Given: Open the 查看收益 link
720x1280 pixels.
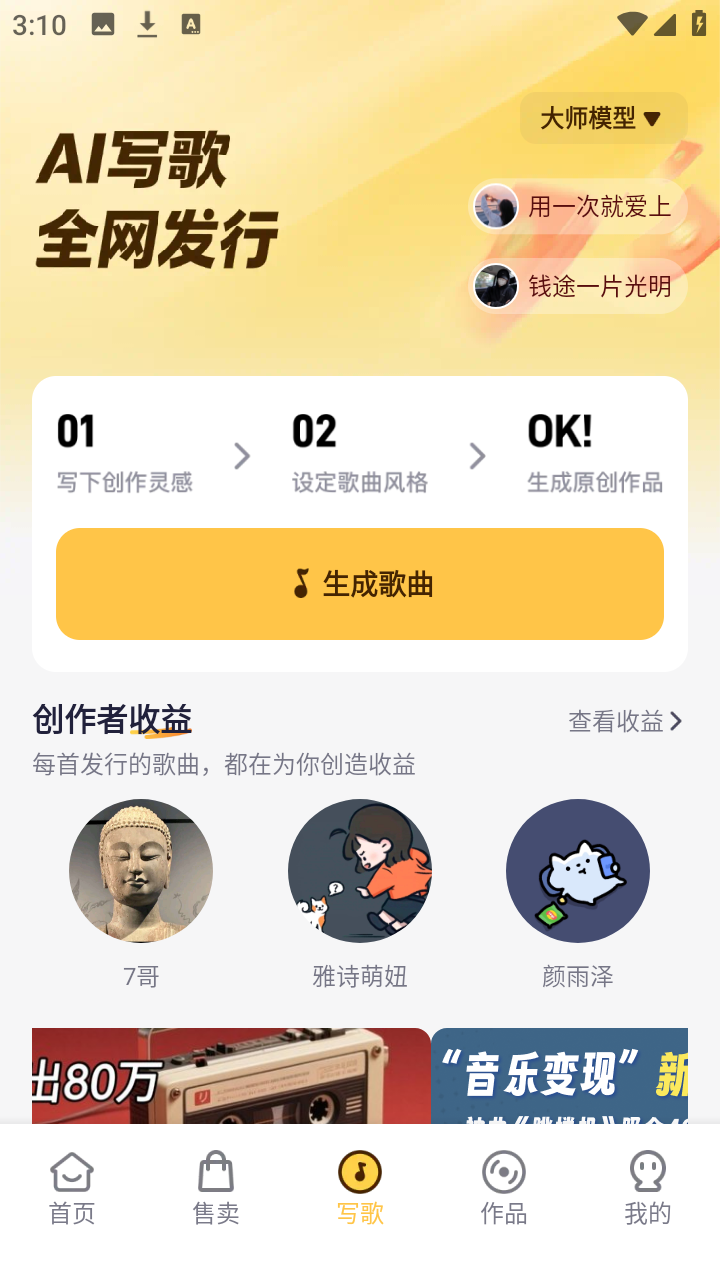Looking at the screenshot, I should [625, 721].
